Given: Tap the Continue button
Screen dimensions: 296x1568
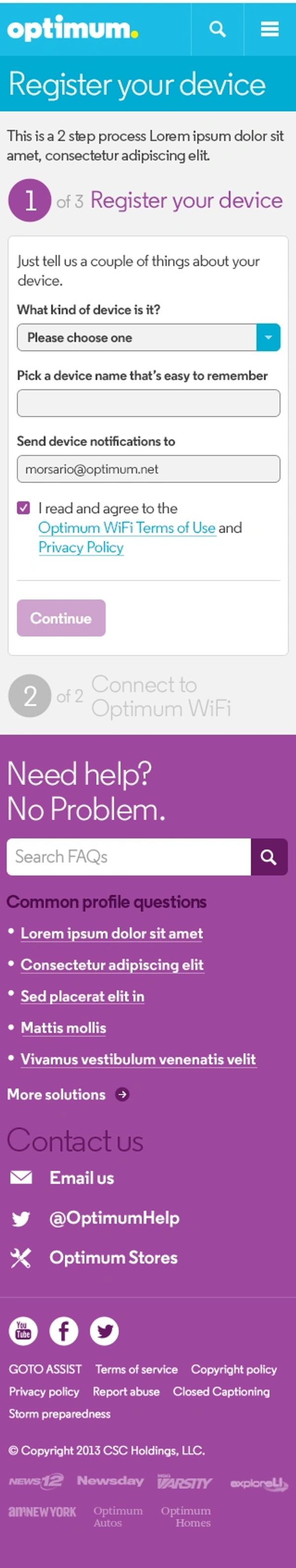Looking at the screenshot, I should tap(61, 618).
